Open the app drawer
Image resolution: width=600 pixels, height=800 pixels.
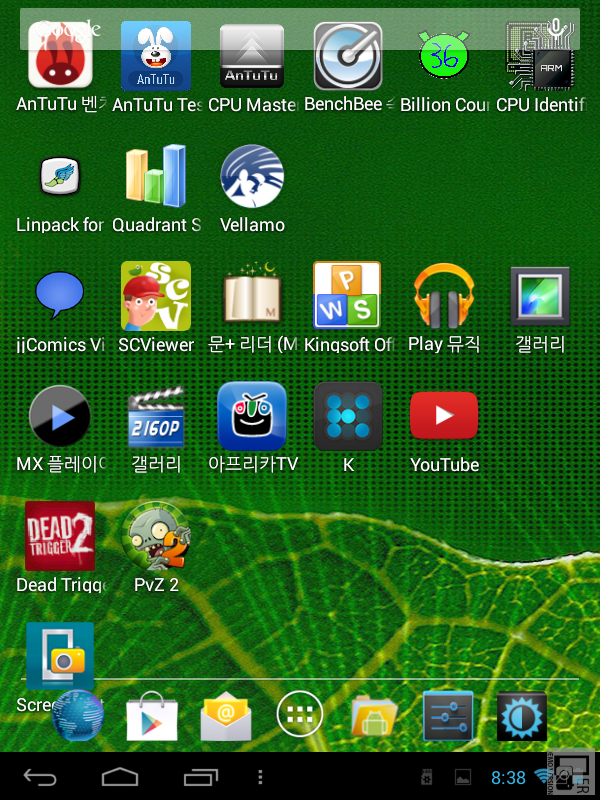300,714
